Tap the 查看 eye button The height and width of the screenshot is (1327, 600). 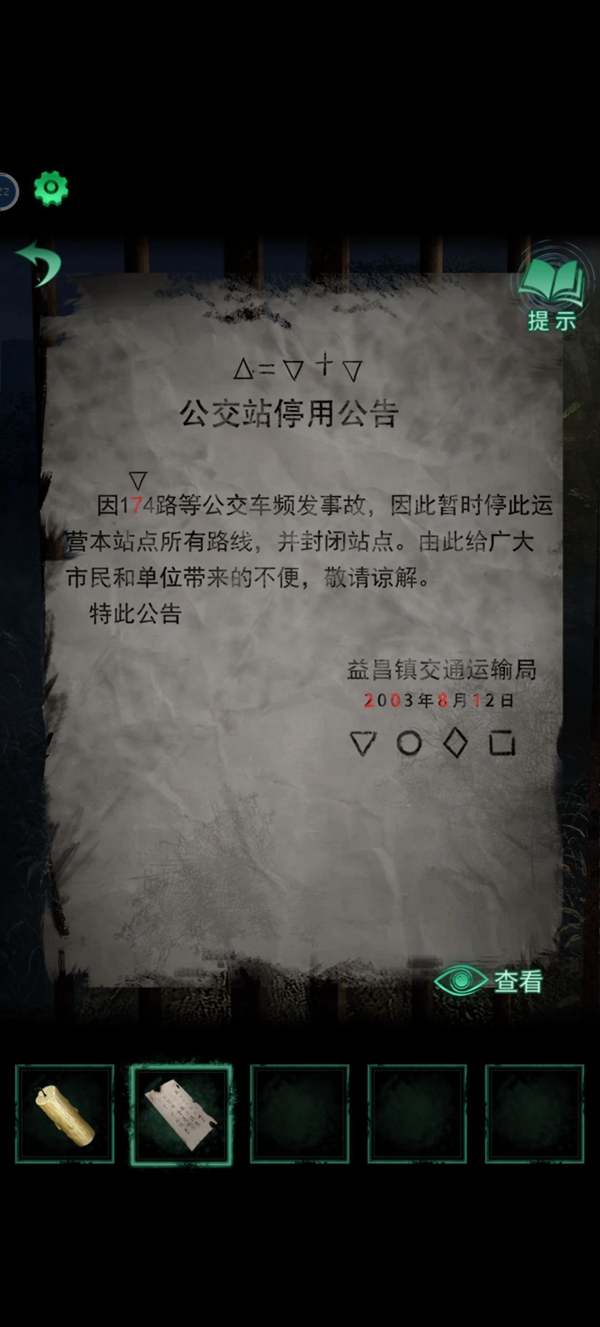pos(489,981)
